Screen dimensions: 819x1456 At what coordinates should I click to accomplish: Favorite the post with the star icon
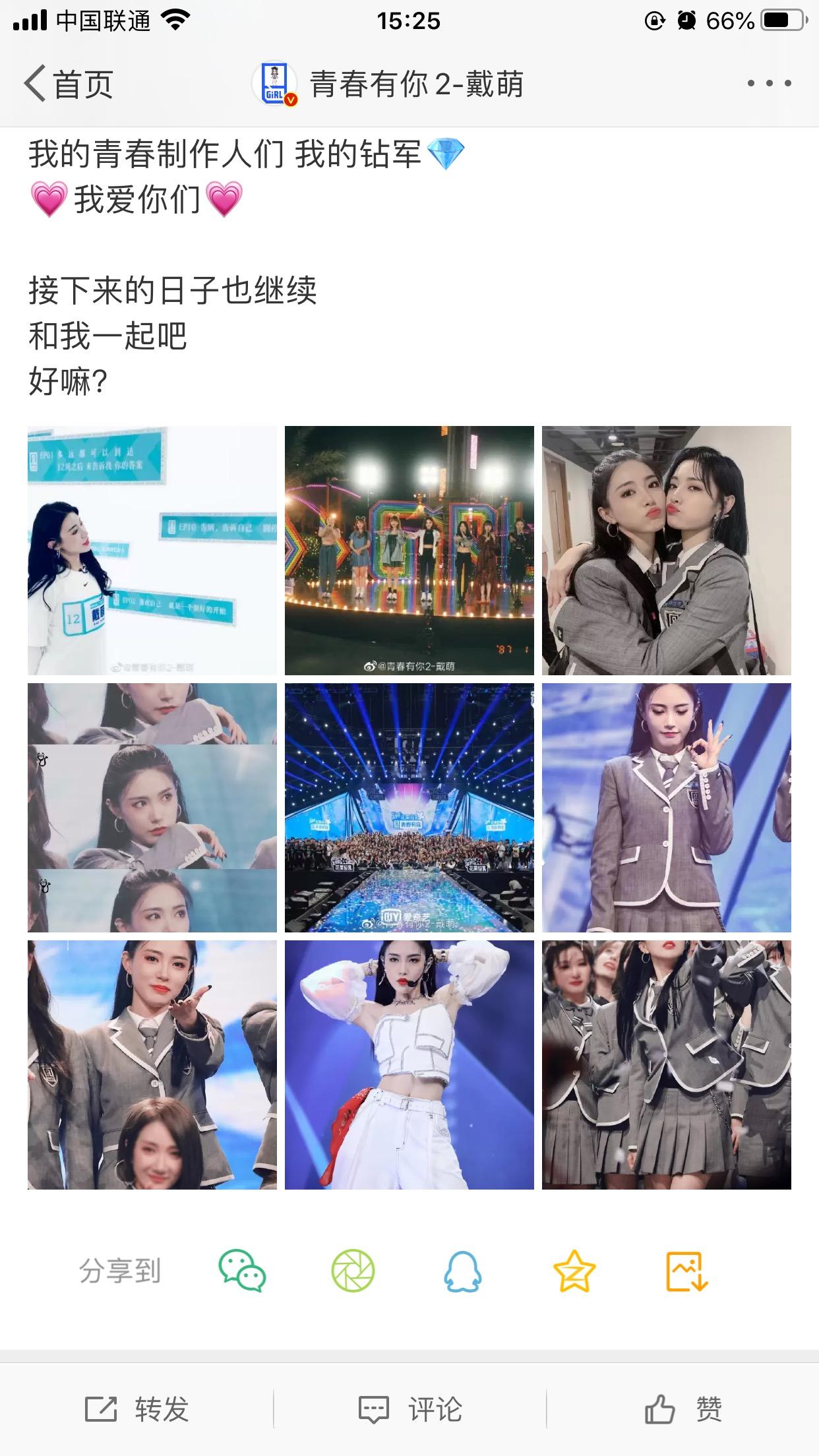(x=573, y=1272)
